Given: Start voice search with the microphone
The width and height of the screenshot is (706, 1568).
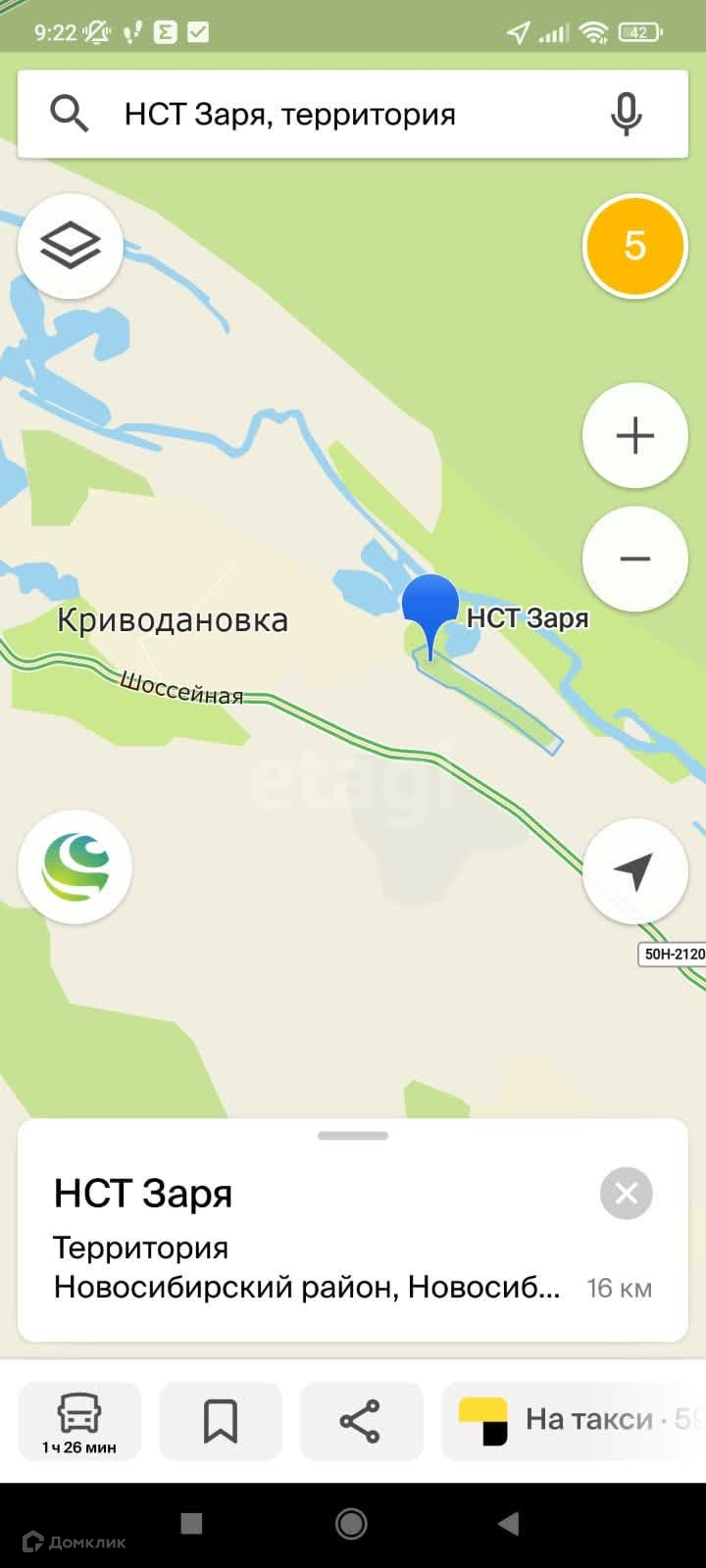Looking at the screenshot, I should click(x=626, y=115).
